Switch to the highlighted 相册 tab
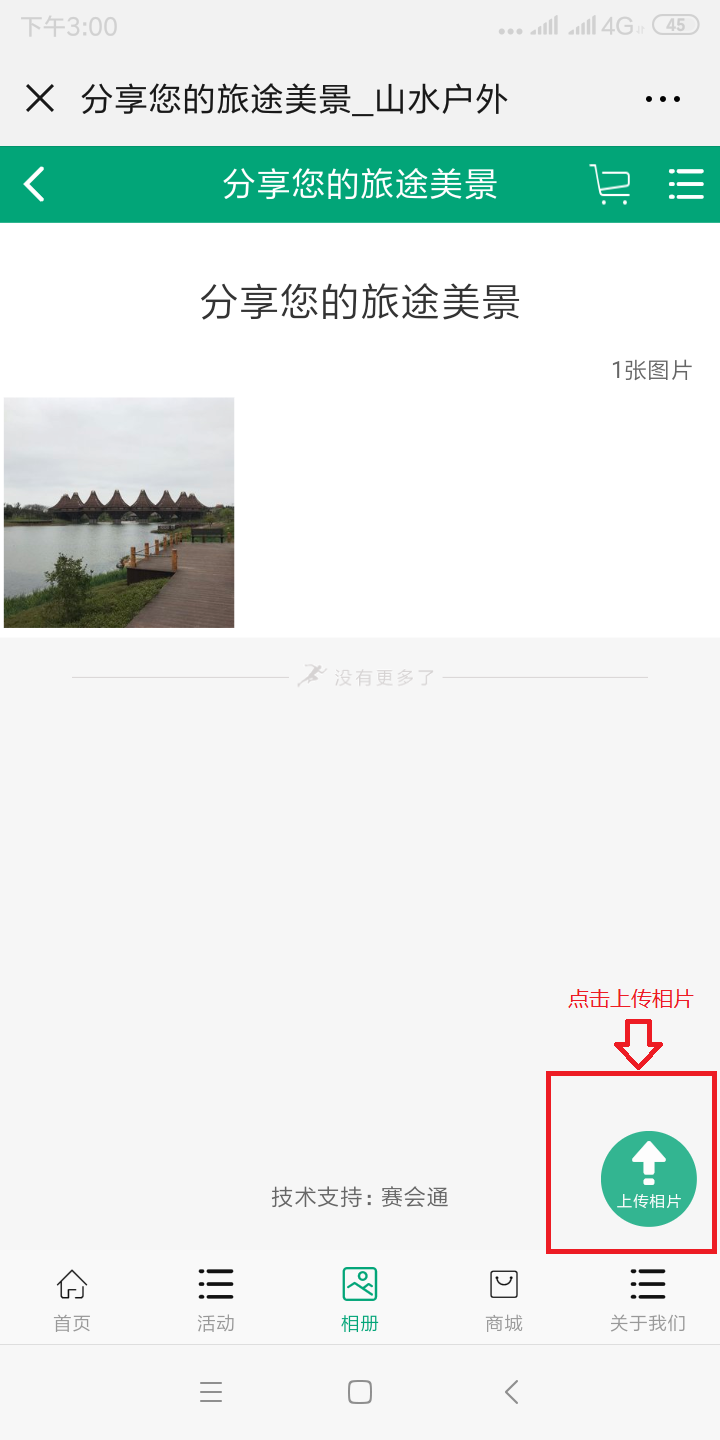 click(x=359, y=1298)
